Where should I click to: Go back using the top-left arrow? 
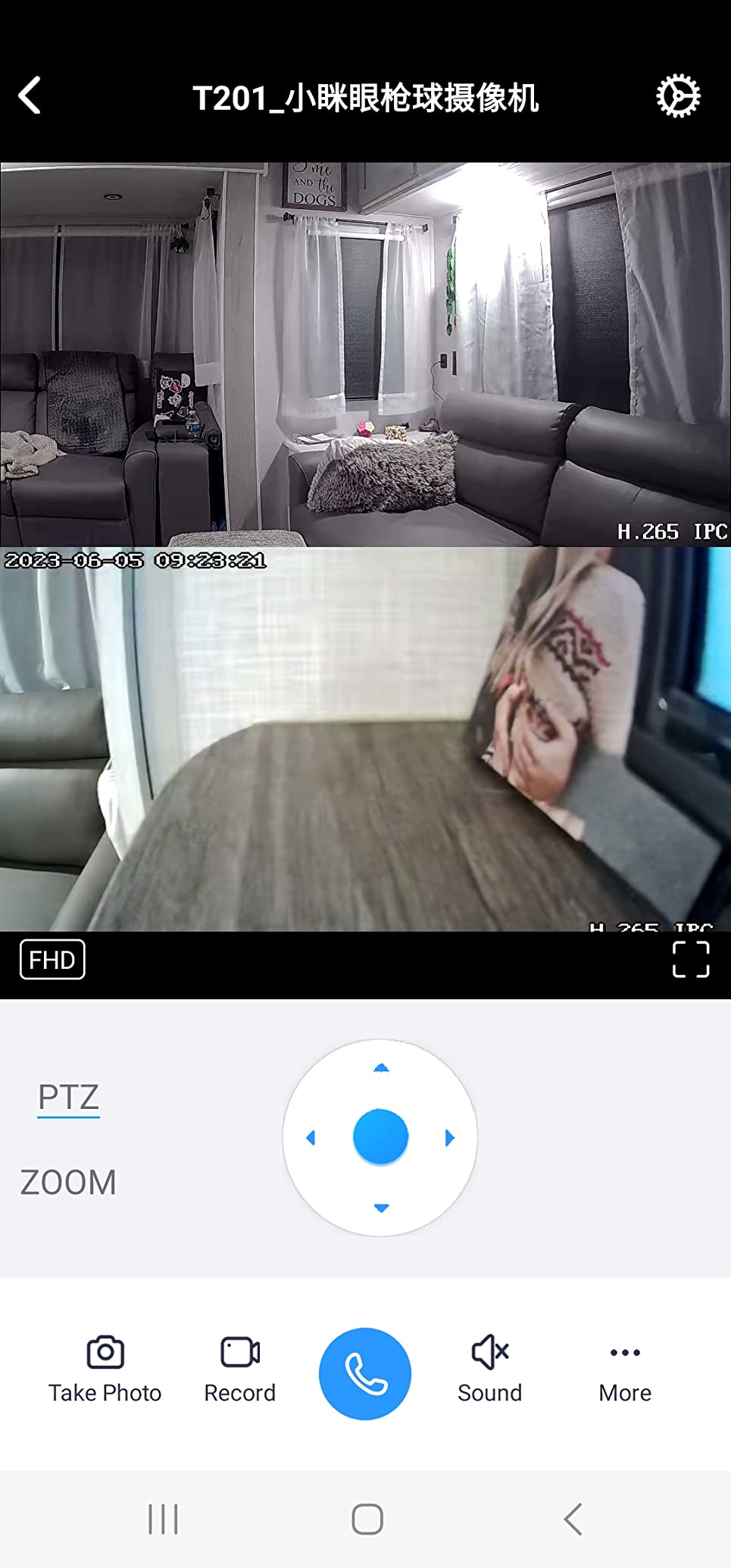[30, 96]
